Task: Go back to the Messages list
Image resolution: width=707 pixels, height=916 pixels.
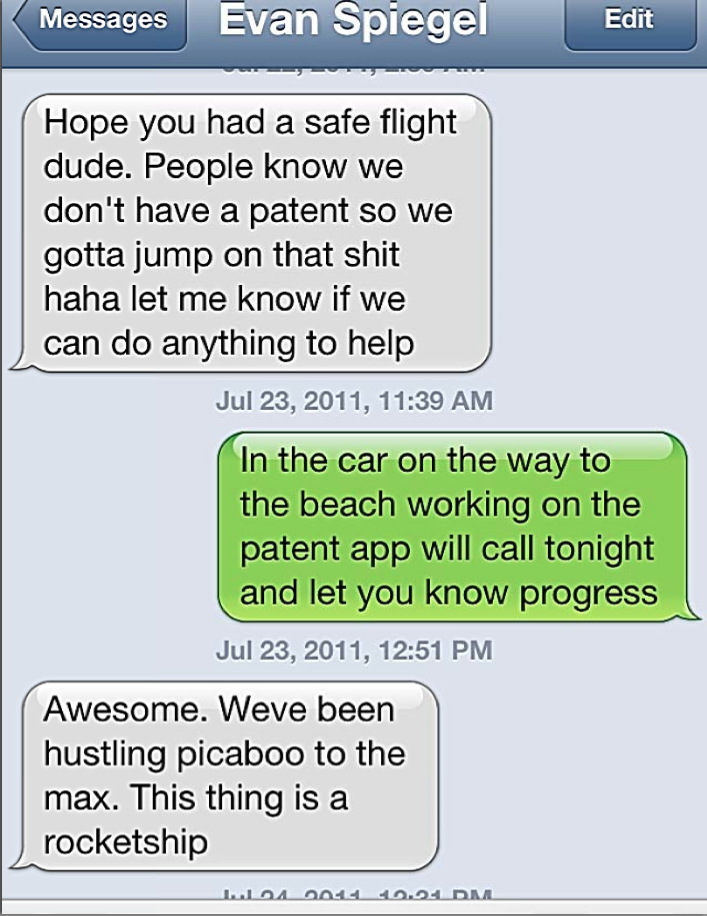Action: (100, 22)
